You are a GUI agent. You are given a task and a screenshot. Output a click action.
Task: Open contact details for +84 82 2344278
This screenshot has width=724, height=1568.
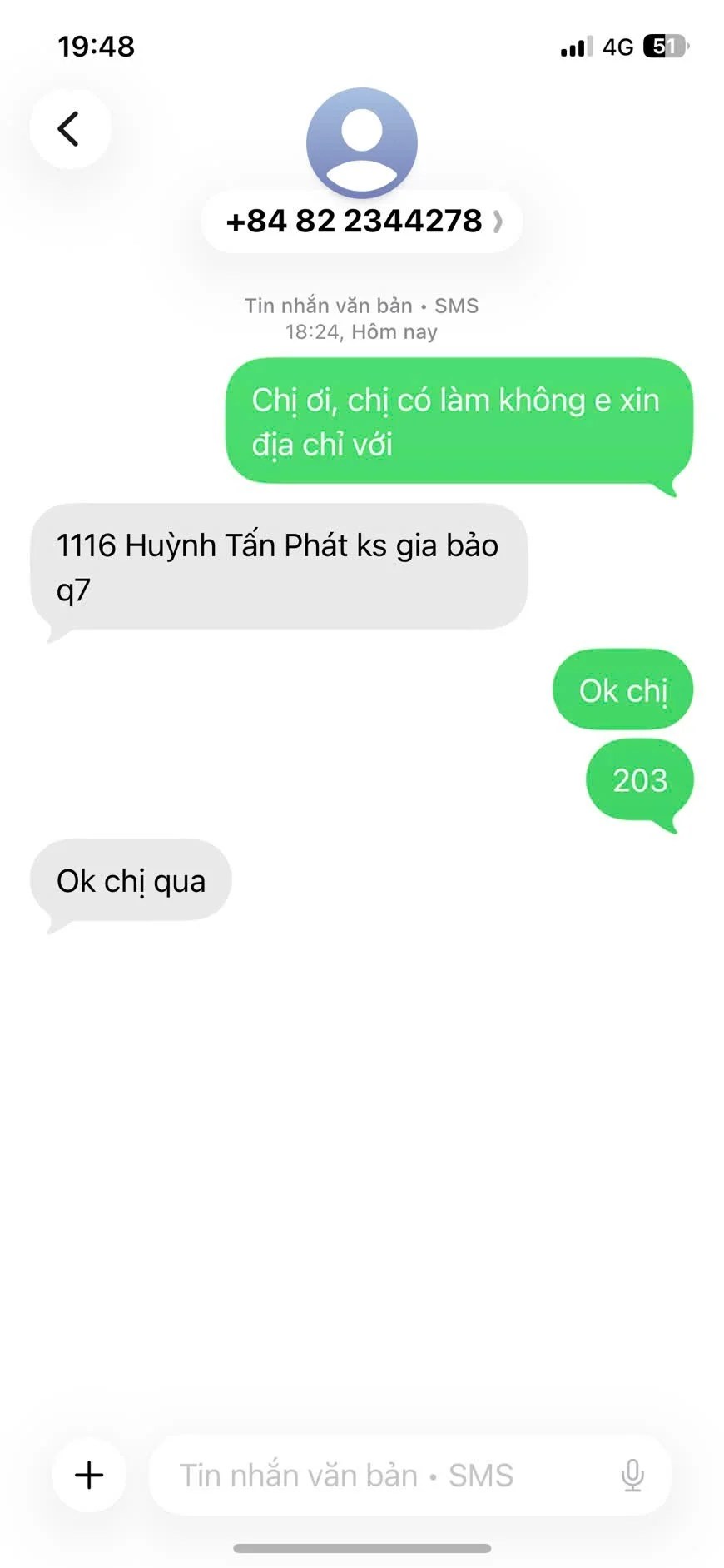pos(362,222)
